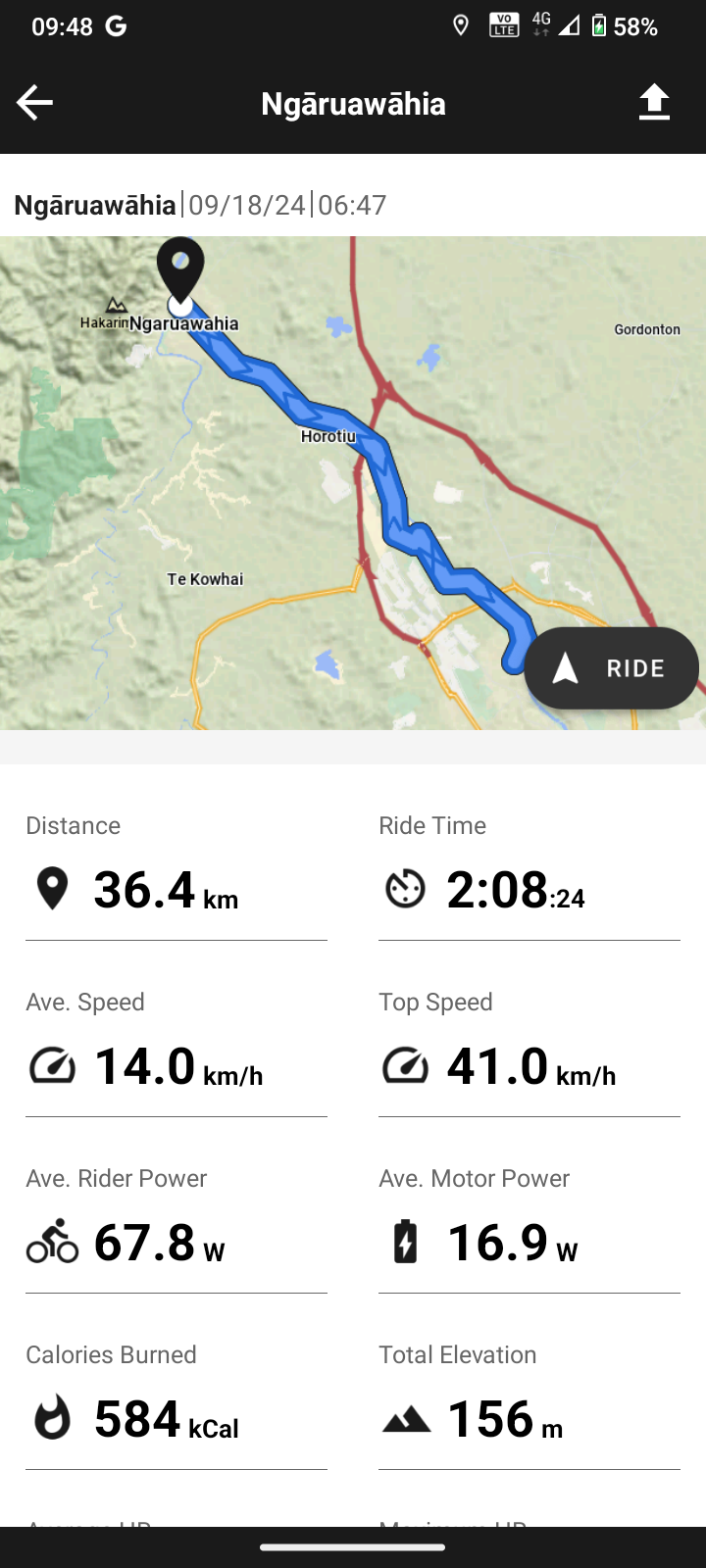Screen dimensions: 706x1568
Task: Open the route map for Ngāruawāhia ride
Action: pyautogui.click(x=294, y=490)
